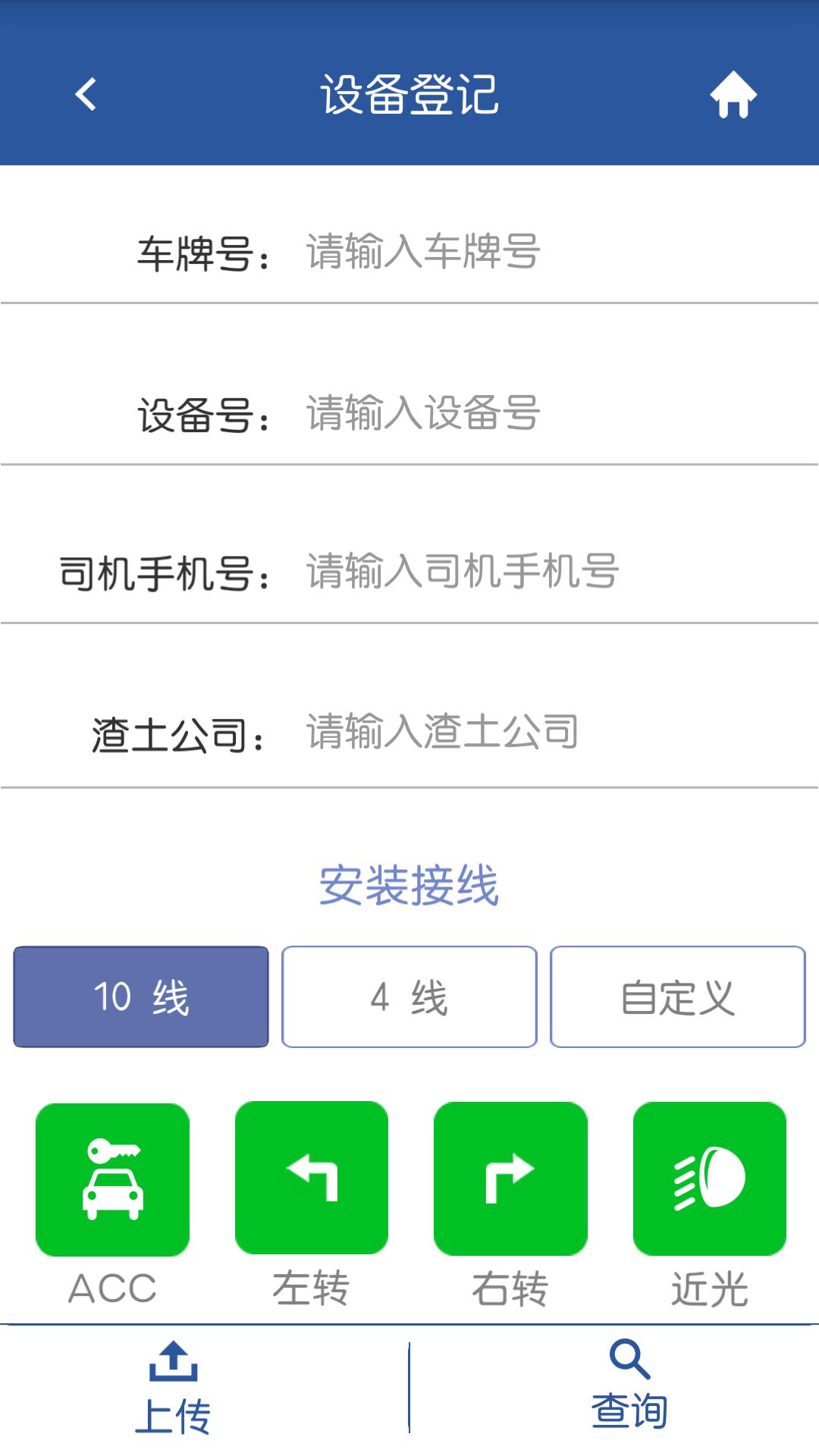Enable the 自定义 custom wiring option
The height and width of the screenshot is (1456, 819).
click(677, 996)
